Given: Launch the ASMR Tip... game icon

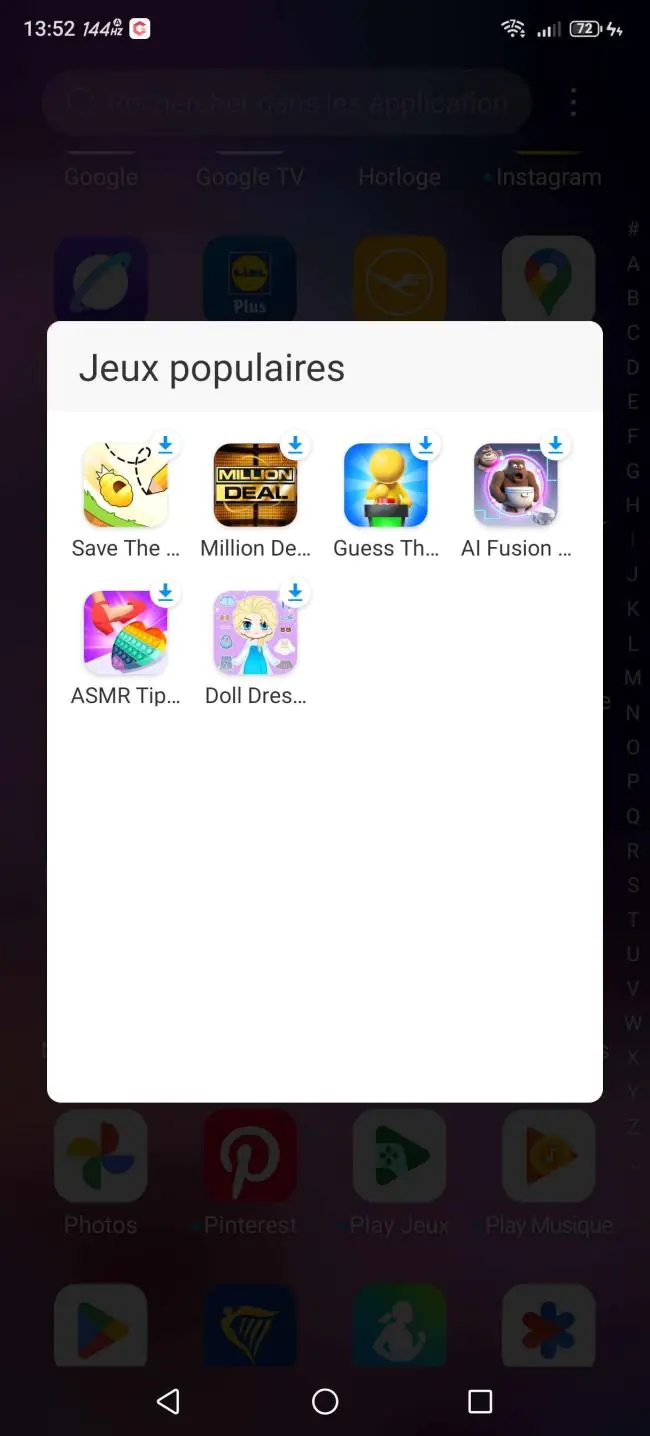Looking at the screenshot, I should (x=125, y=633).
